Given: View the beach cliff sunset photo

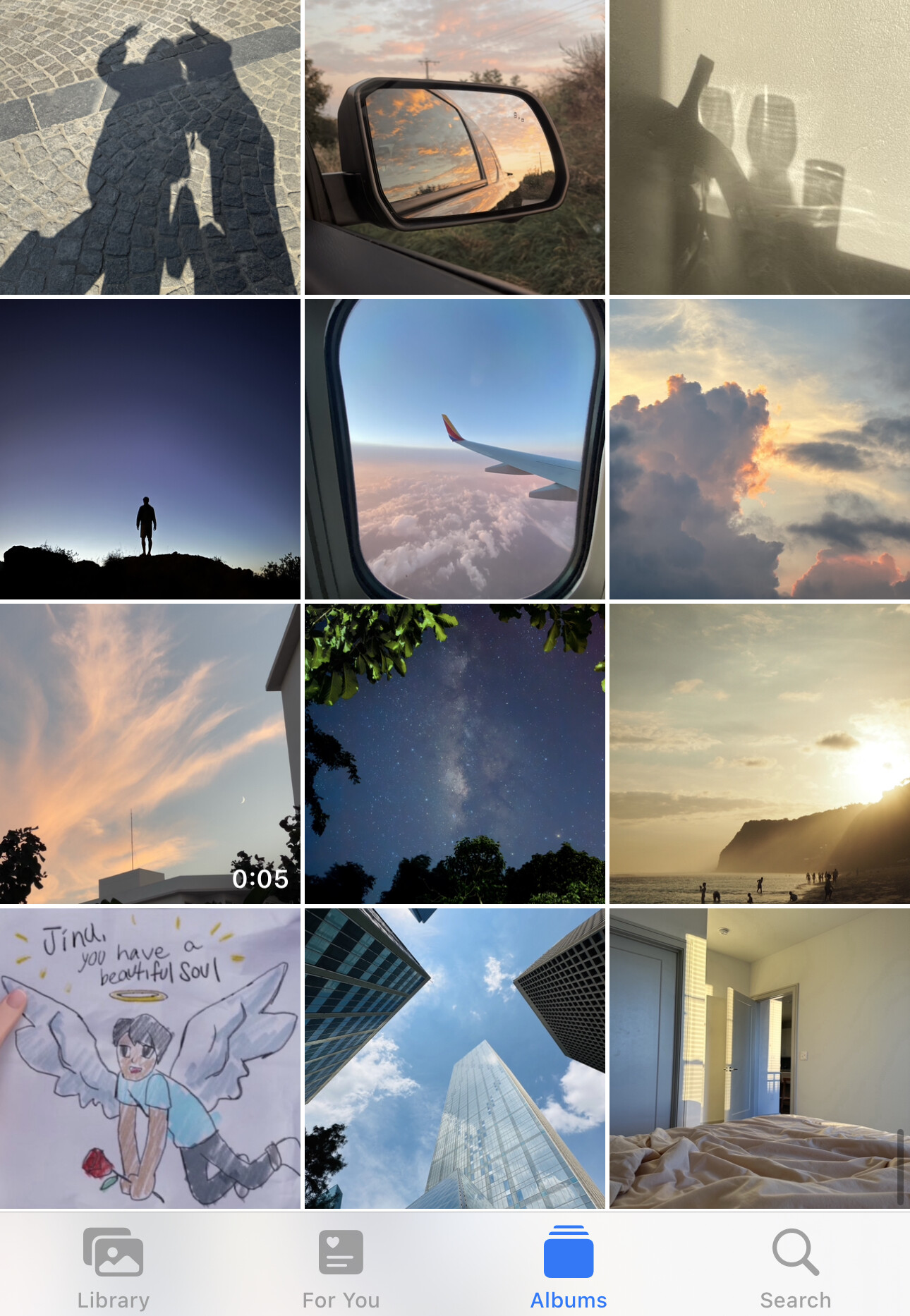Looking at the screenshot, I should click(x=759, y=754).
